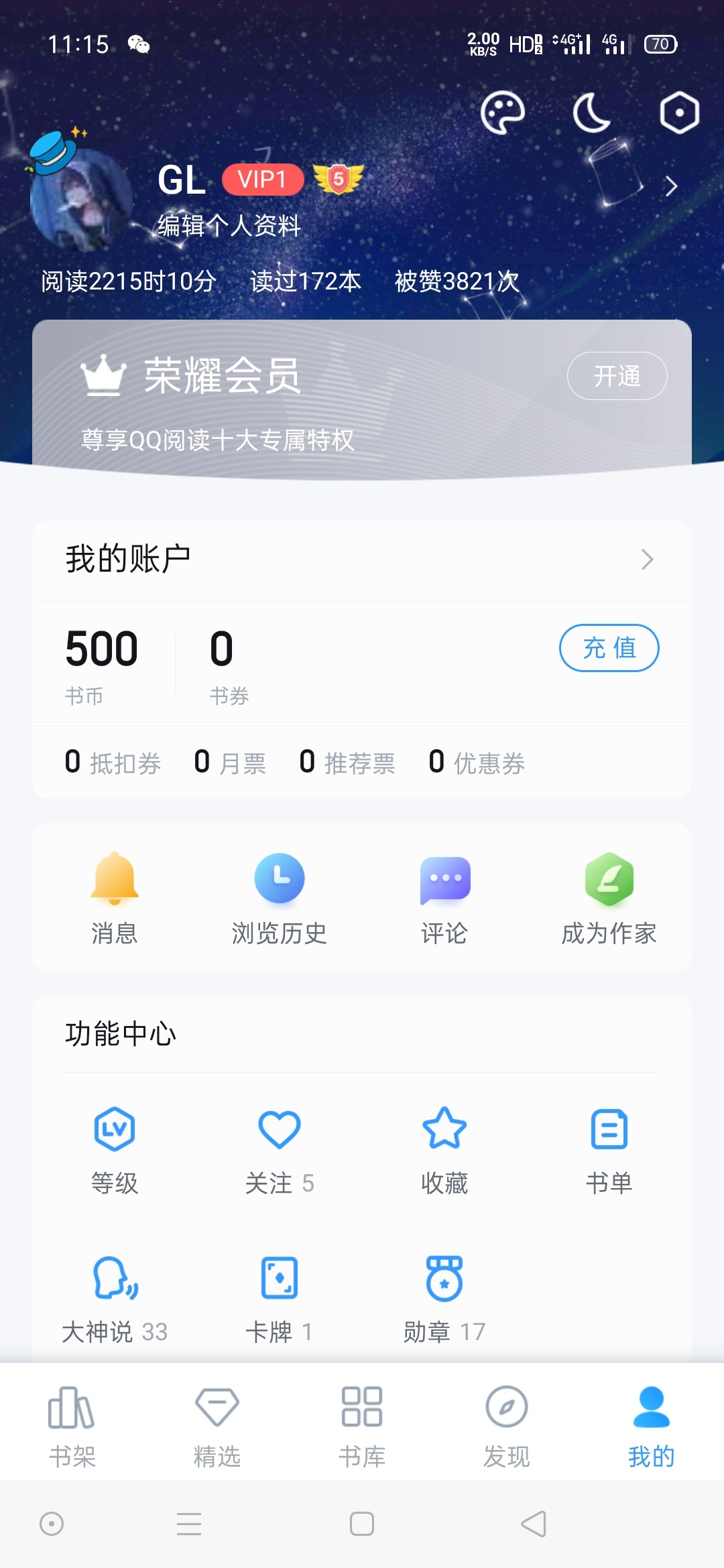Tap the 充值 recharge button
Screen dimensions: 724x1568
[x=609, y=648]
